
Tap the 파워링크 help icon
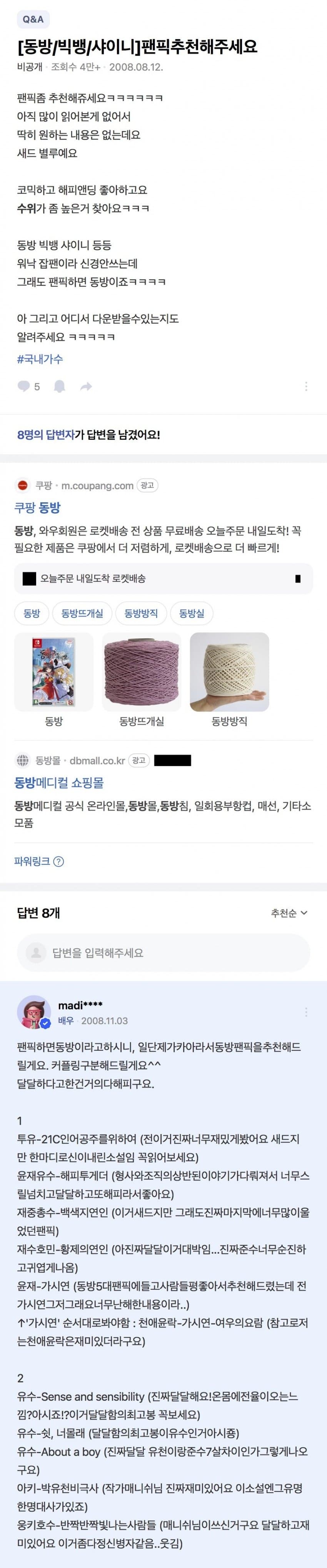[59, 861]
